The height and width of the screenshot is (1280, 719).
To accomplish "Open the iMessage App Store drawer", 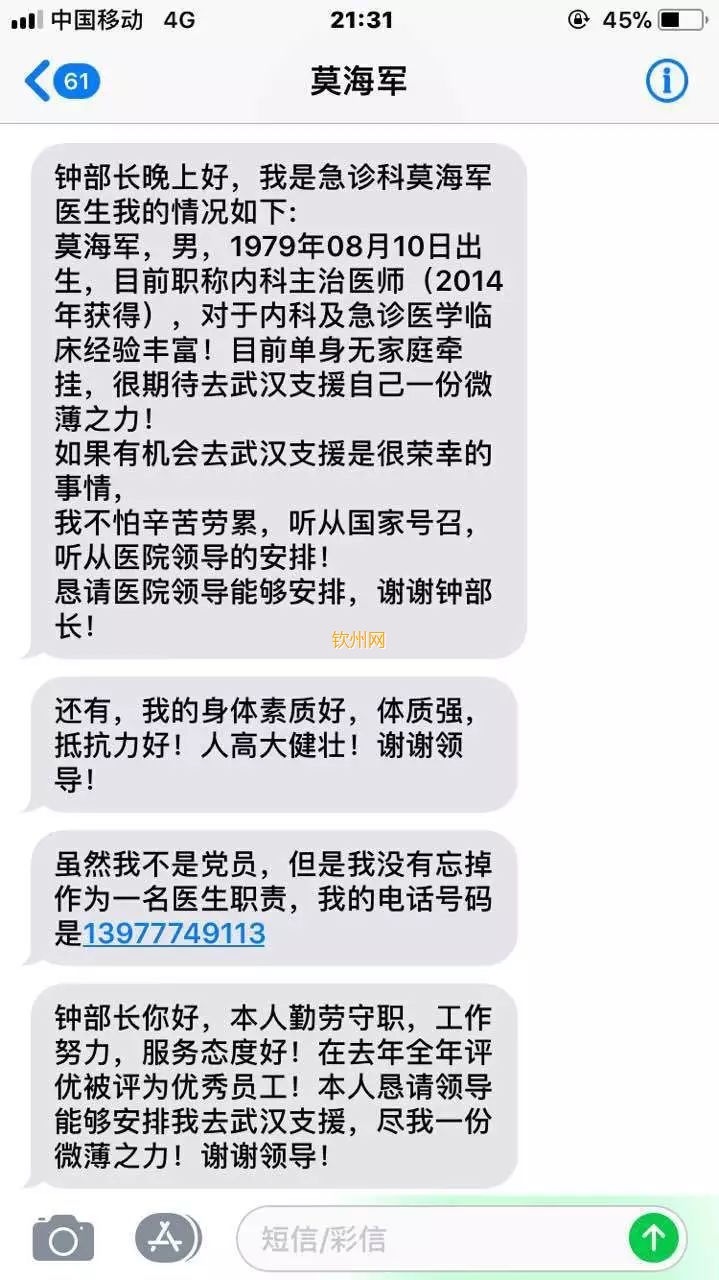I will (x=168, y=1239).
